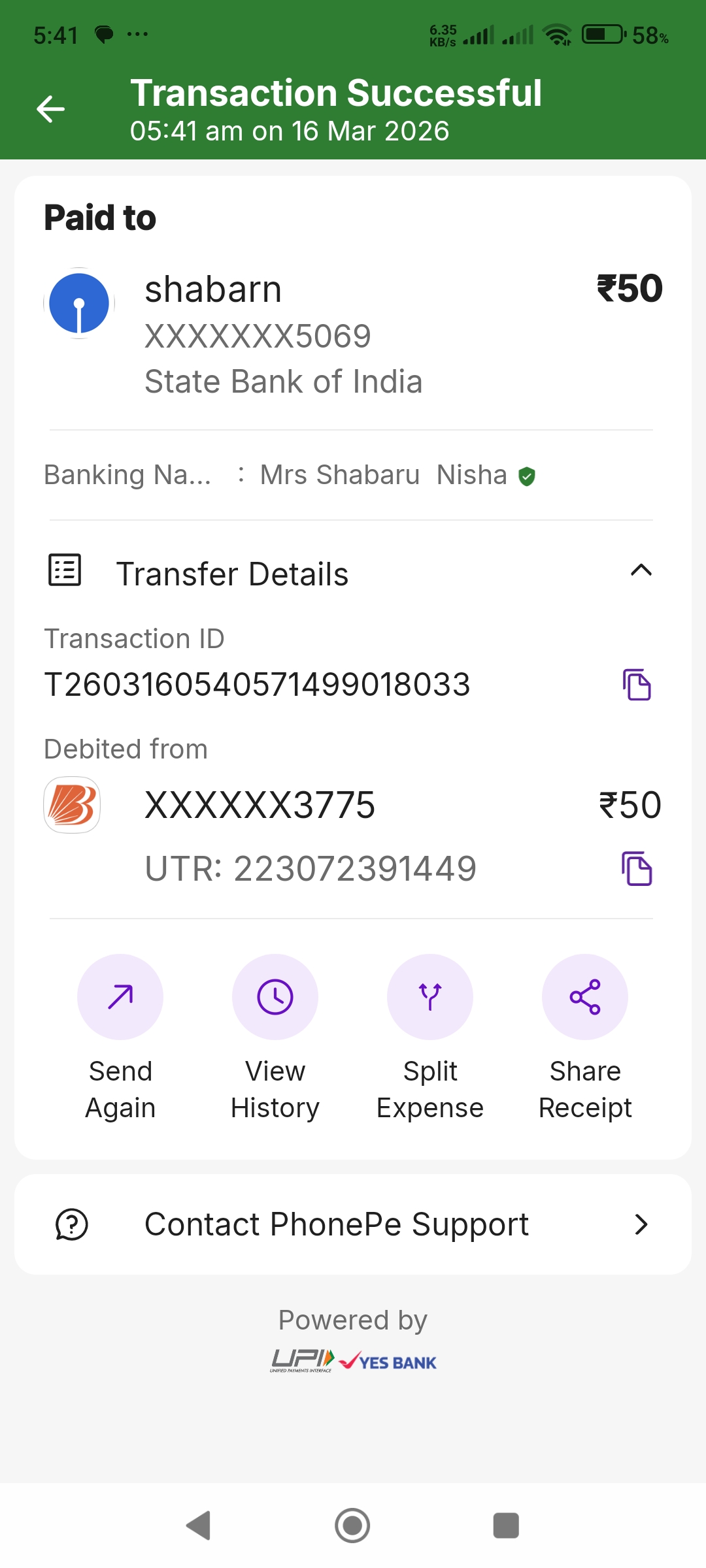Open Contact PhonePe Support
706x1568 pixels.
click(353, 1224)
